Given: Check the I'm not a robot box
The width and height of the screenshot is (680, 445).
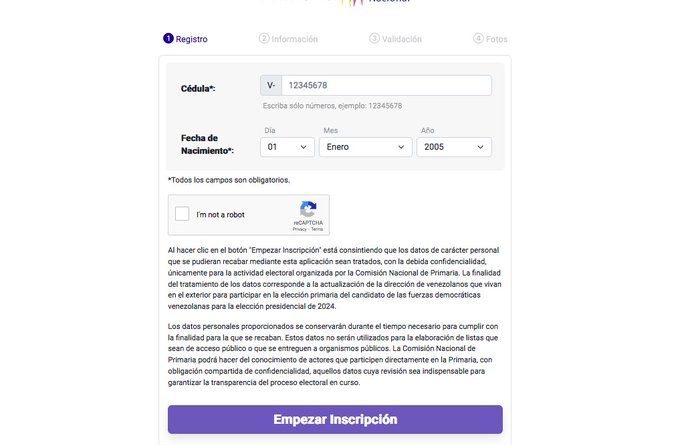Looking at the screenshot, I should point(182,214).
